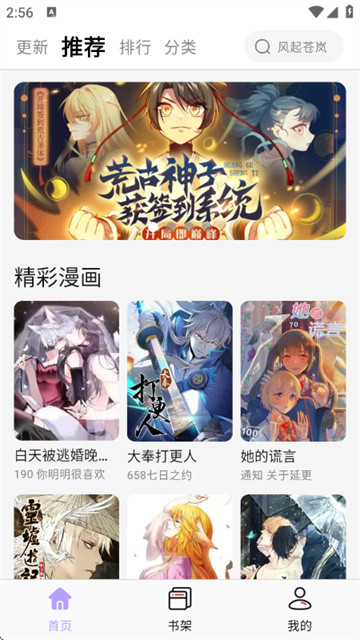Viewport: 360px width, 640px height.
Task: Open the 荒古神子获签到系统 banner
Action: click(180, 161)
